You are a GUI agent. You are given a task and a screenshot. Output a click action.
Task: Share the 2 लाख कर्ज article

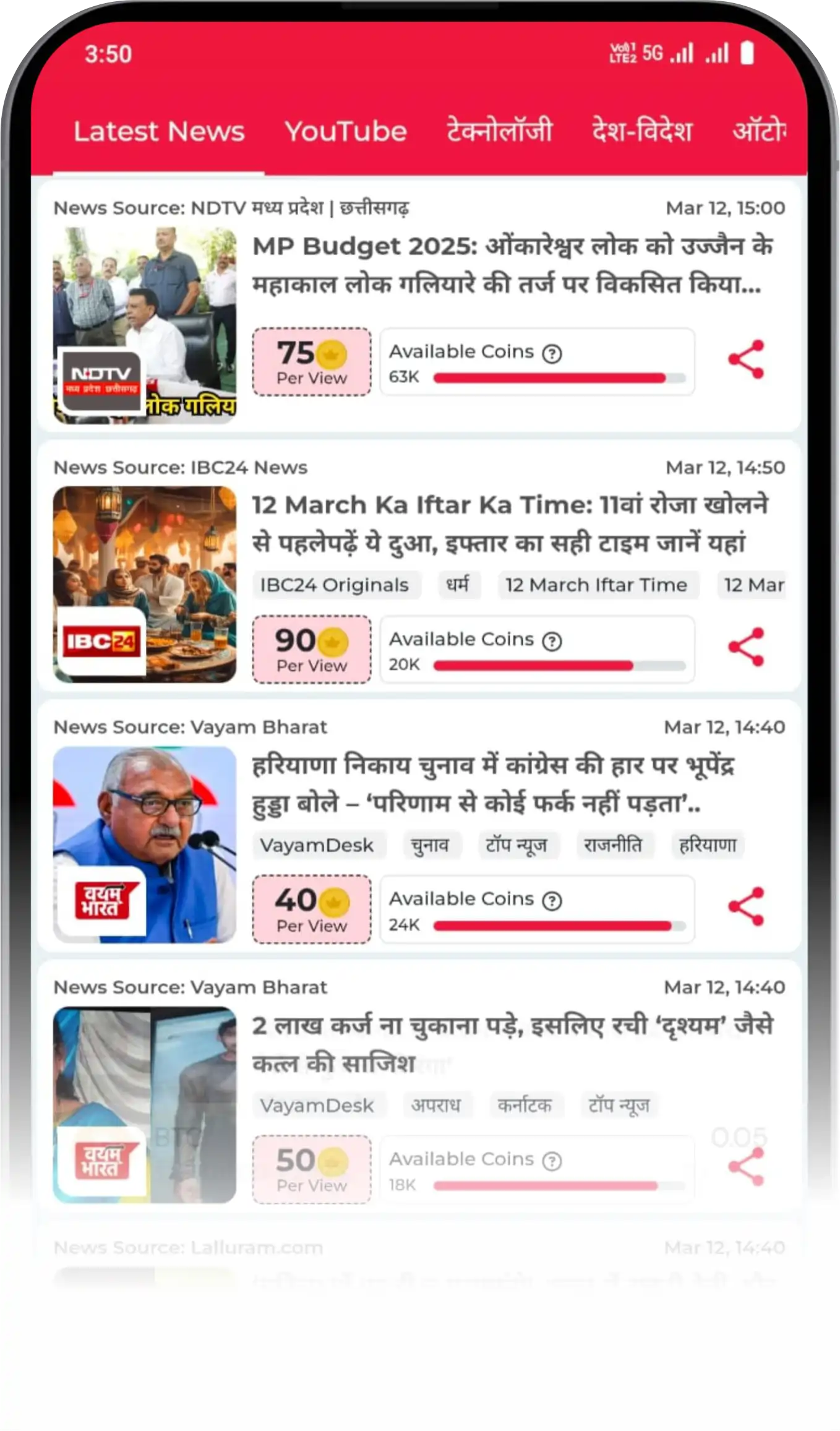pyautogui.click(x=746, y=1167)
